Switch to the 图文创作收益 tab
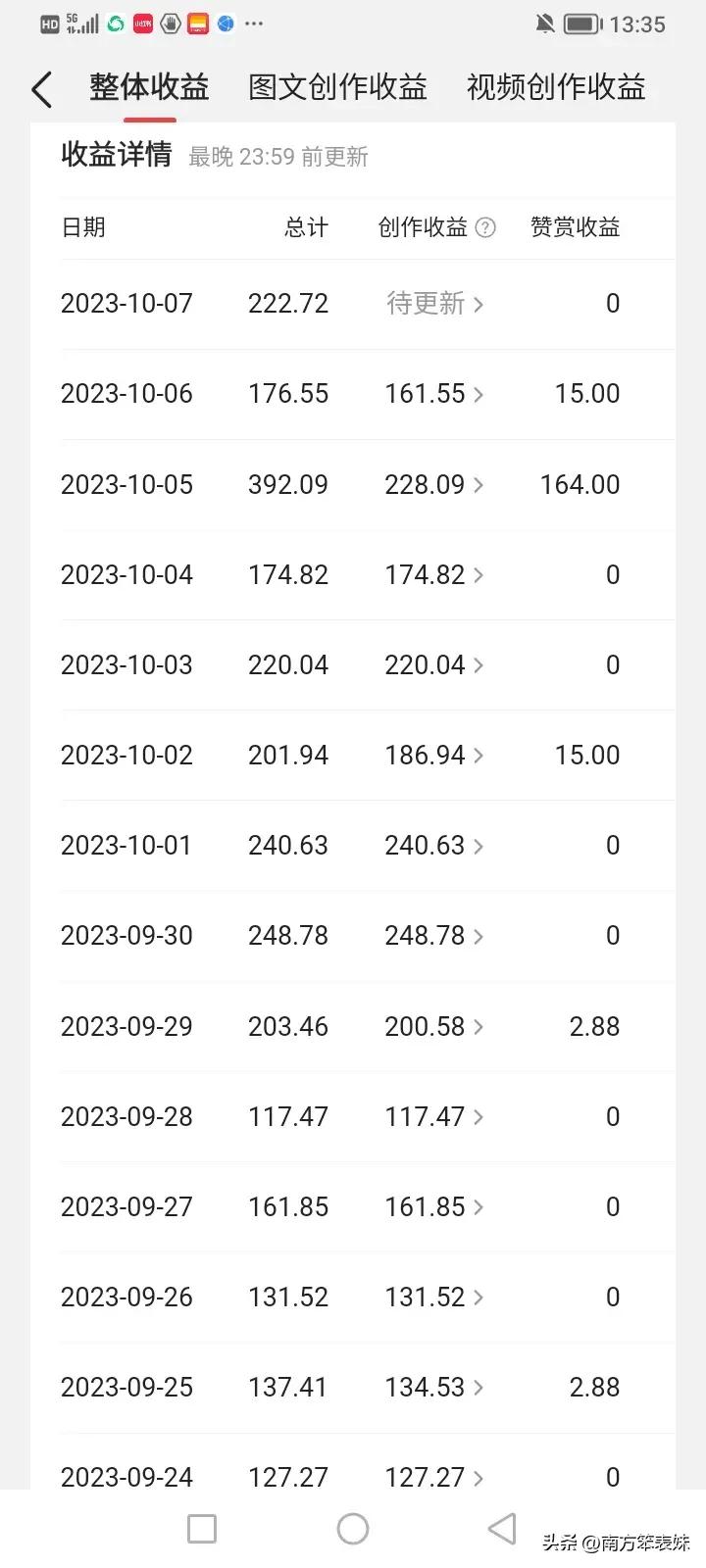706x1568 pixels. tap(337, 88)
